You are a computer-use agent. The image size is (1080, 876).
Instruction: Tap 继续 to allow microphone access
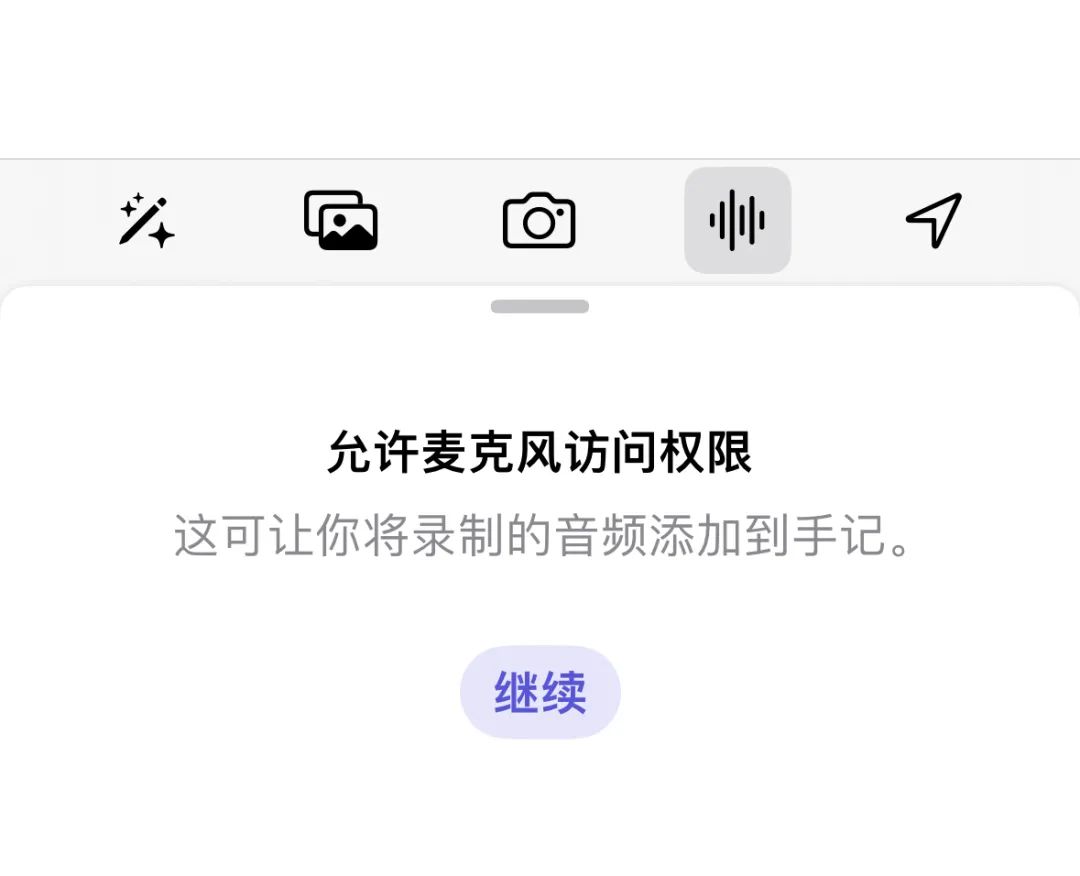540,692
